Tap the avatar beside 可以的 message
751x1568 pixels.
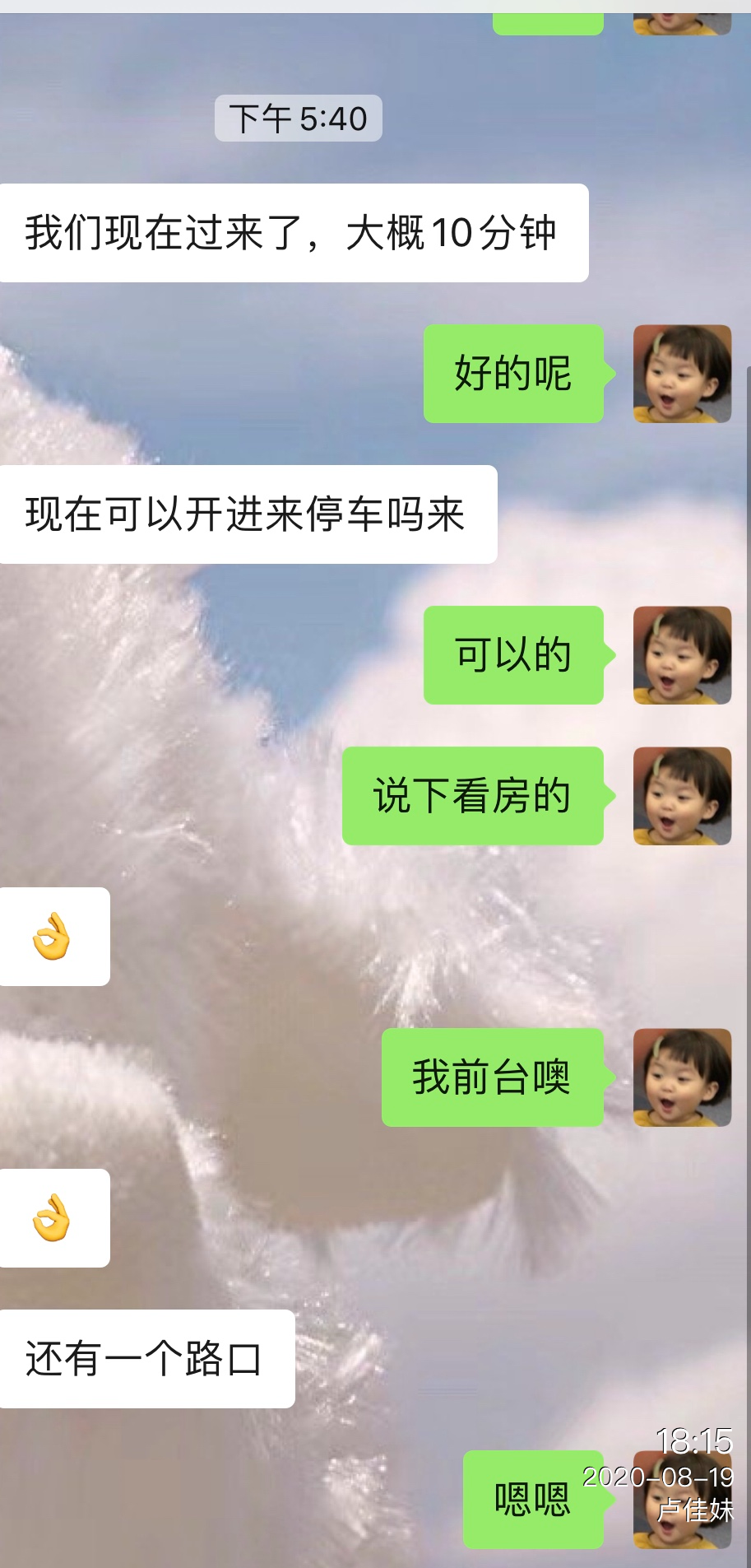(x=682, y=655)
